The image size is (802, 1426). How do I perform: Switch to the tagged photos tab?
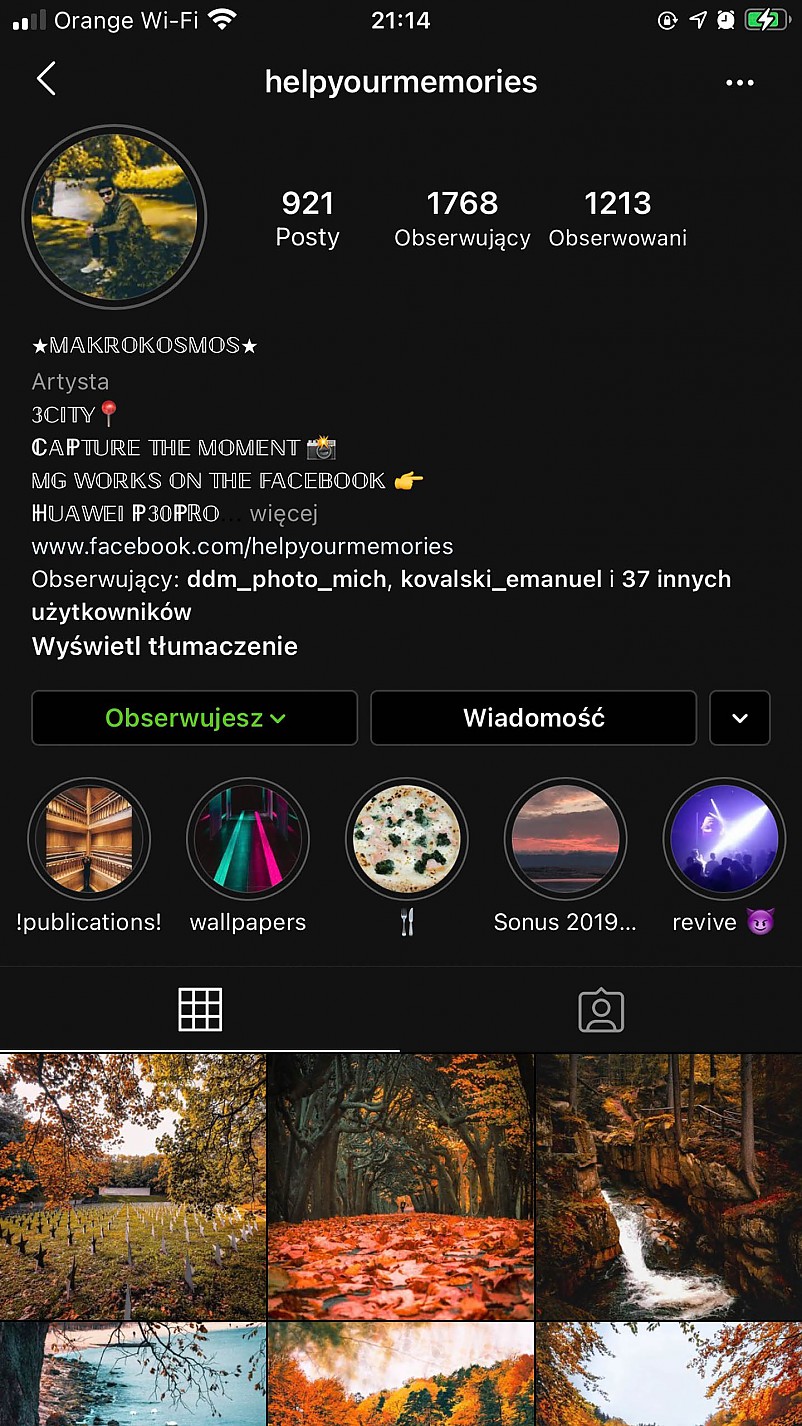601,1011
